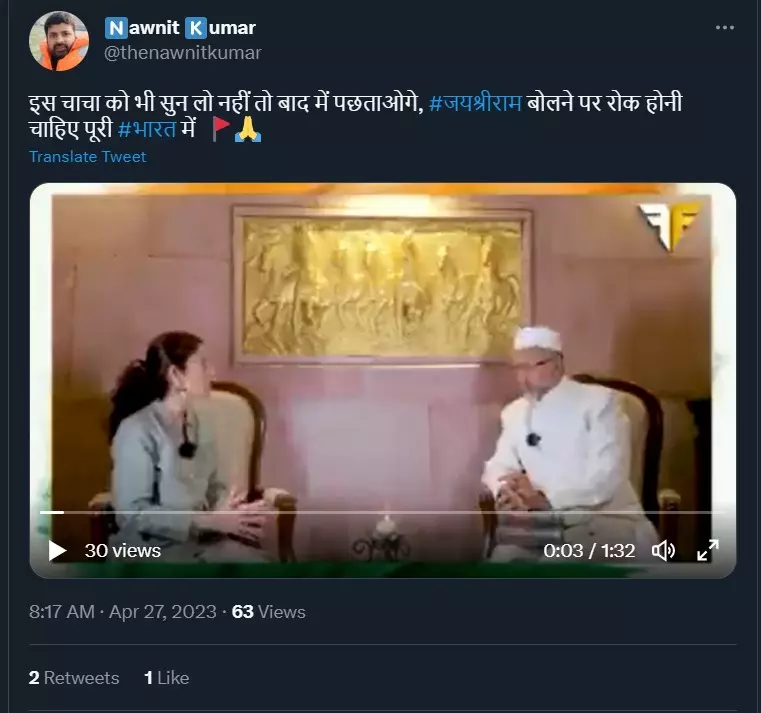The image size is (761, 713).
Task: Open the 63 Views analytics
Action: click(268, 612)
